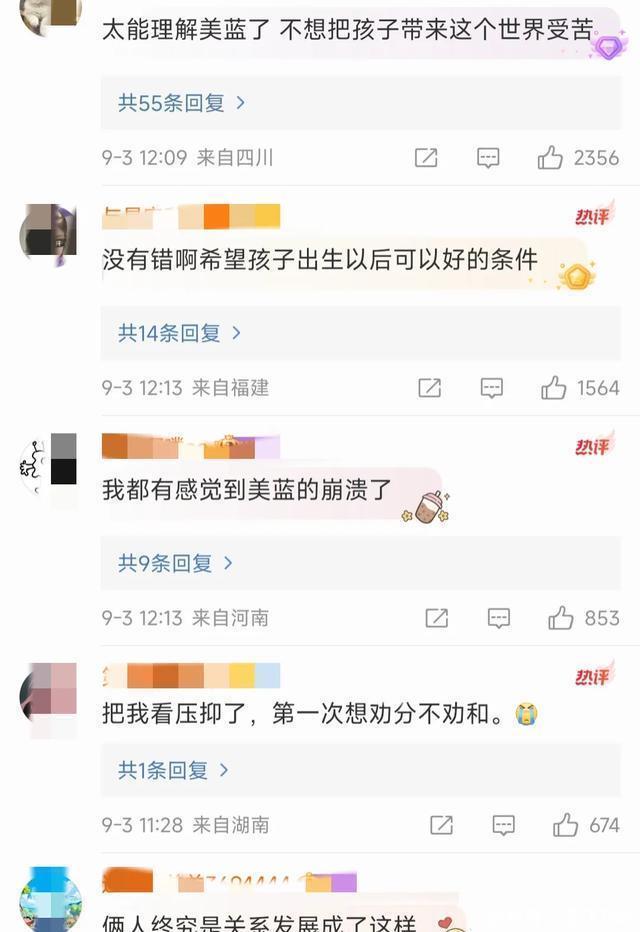Screen dimensions: 640x932
Task: Open avatar of the 把我看压抑了 commenter
Action: click(49, 694)
